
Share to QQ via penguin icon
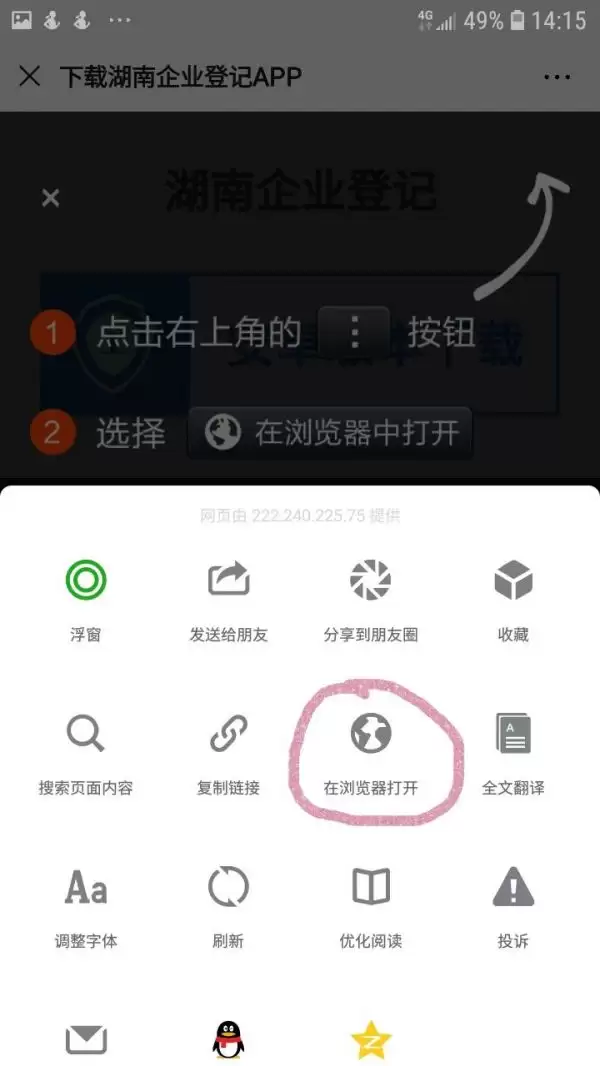(x=228, y=1040)
